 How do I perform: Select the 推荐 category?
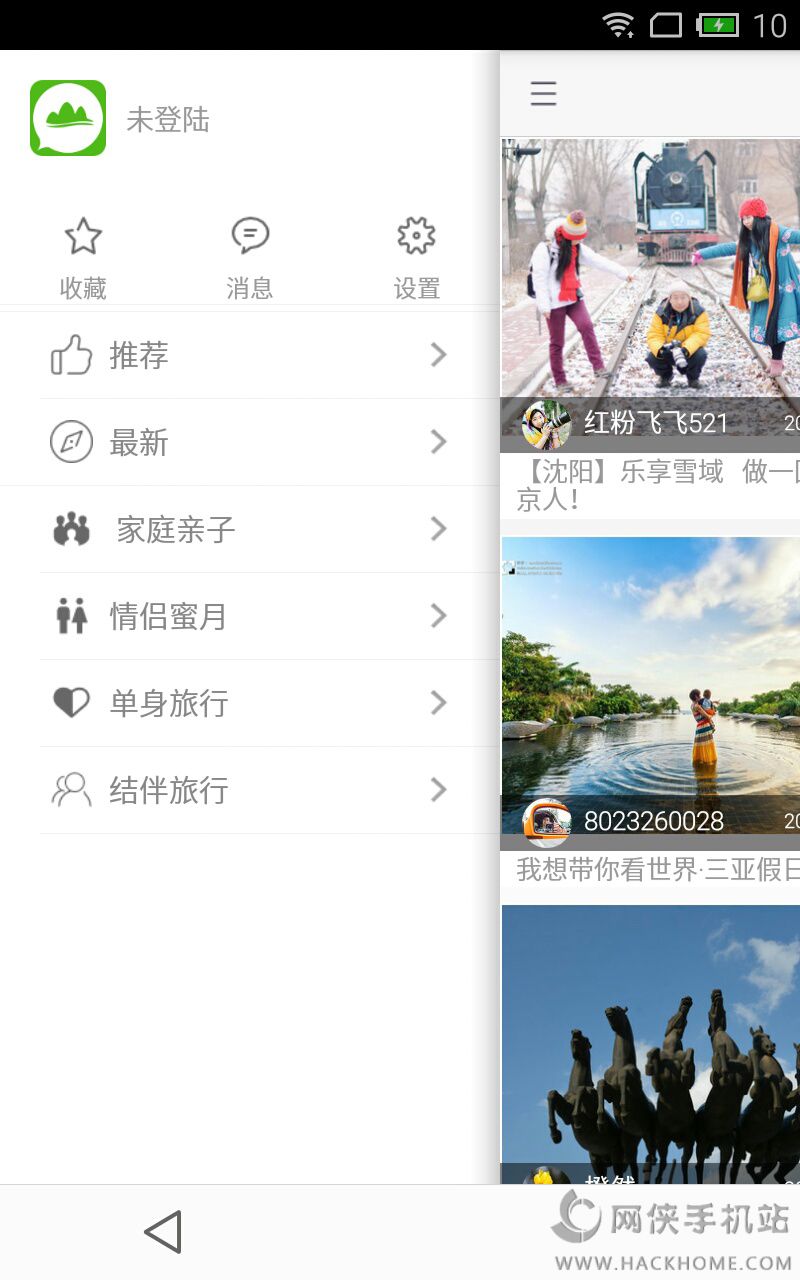pyautogui.click(x=250, y=355)
